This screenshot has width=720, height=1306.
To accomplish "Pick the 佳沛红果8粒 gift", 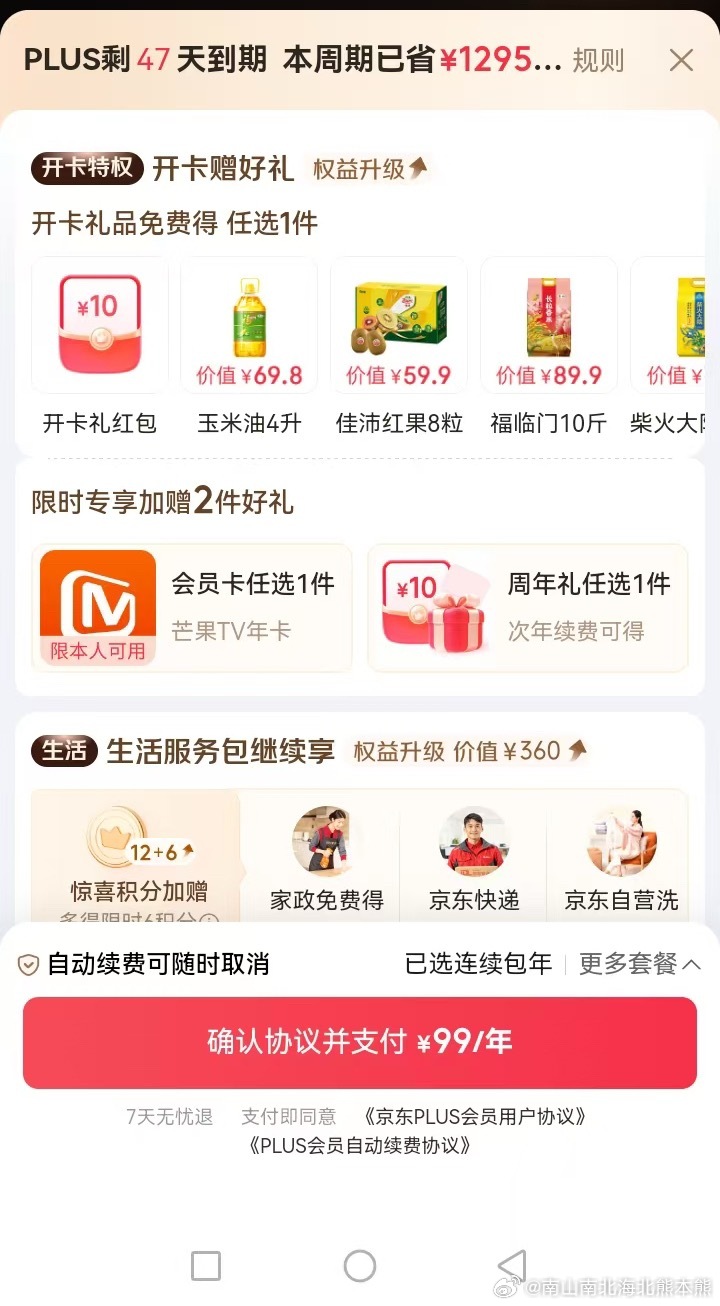I will pyautogui.click(x=399, y=345).
